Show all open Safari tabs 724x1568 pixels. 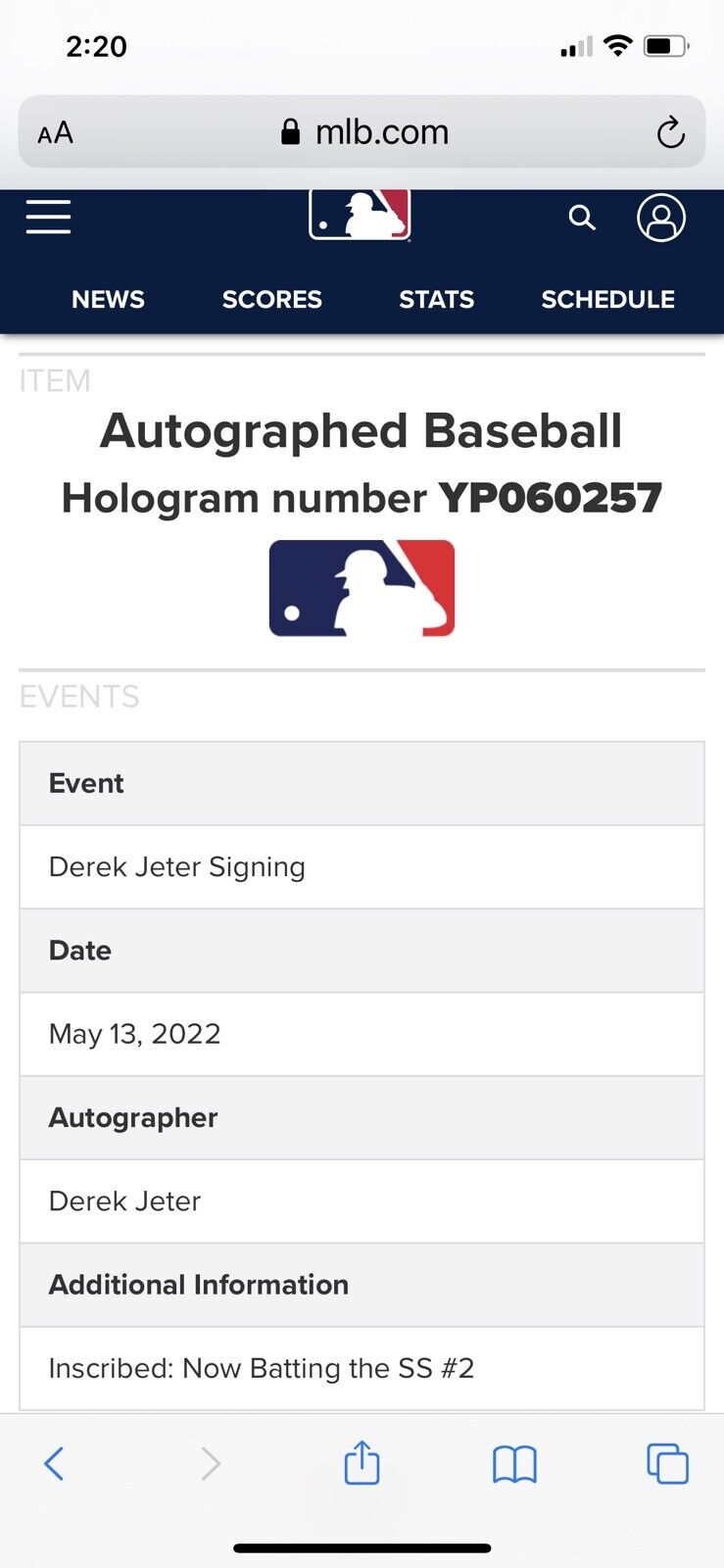point(667,1464)
